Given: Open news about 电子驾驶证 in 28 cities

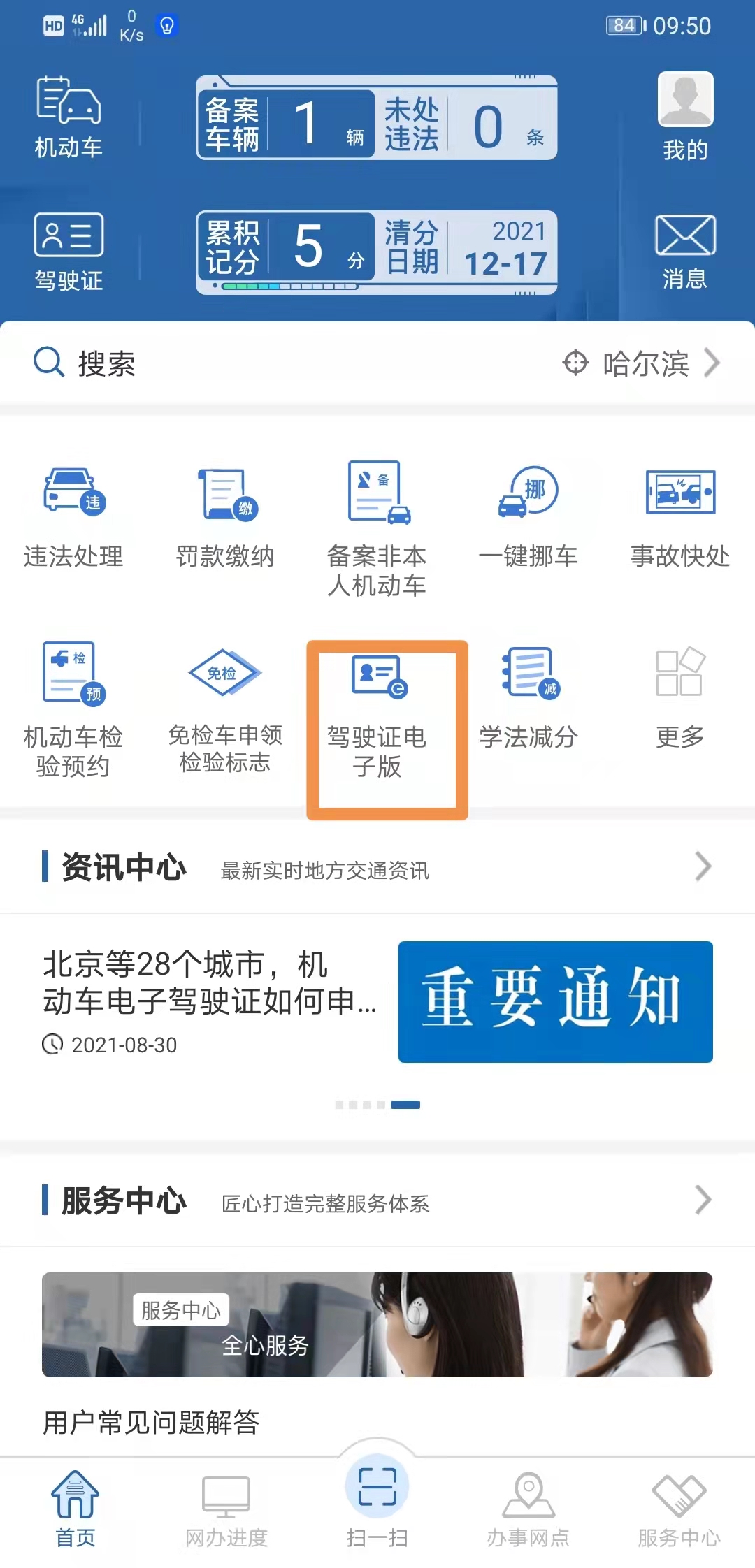Looking at the screenshot, I should click(210, 984).
